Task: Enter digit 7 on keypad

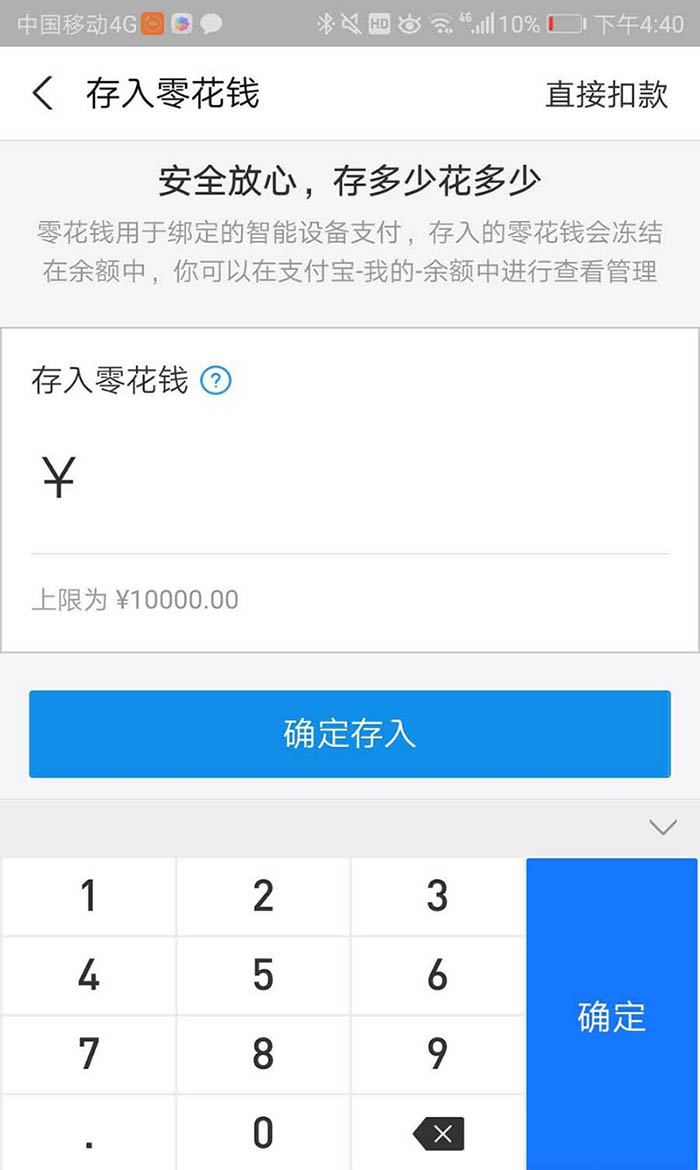Action: tap(89, 1054)
